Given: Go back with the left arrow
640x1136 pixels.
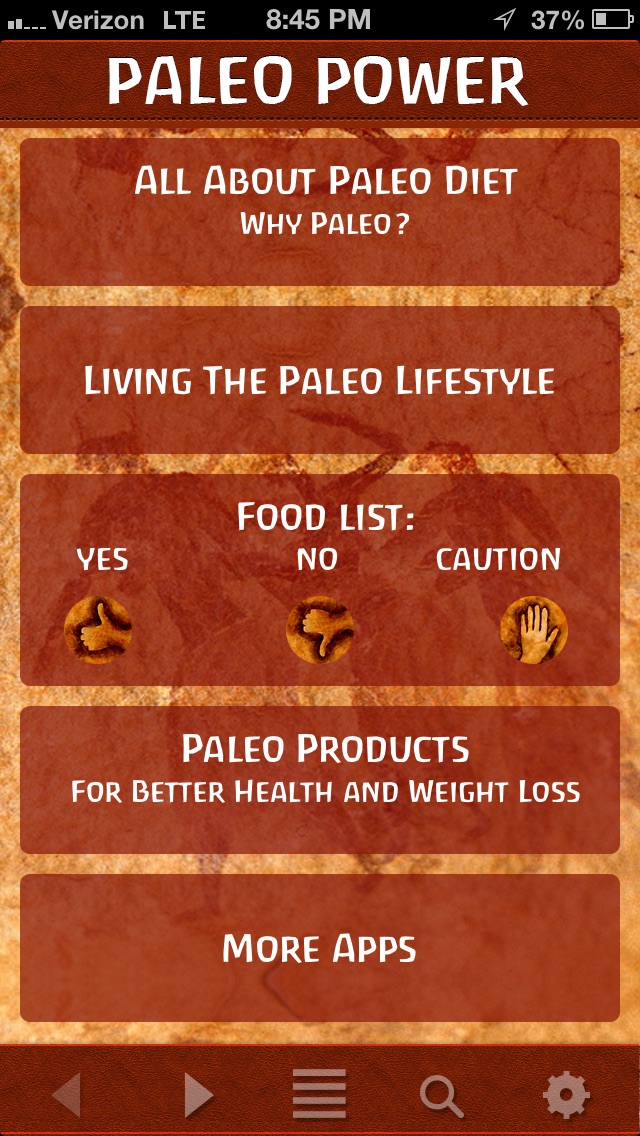Looking at the screenshot, I should [67, 1095].
